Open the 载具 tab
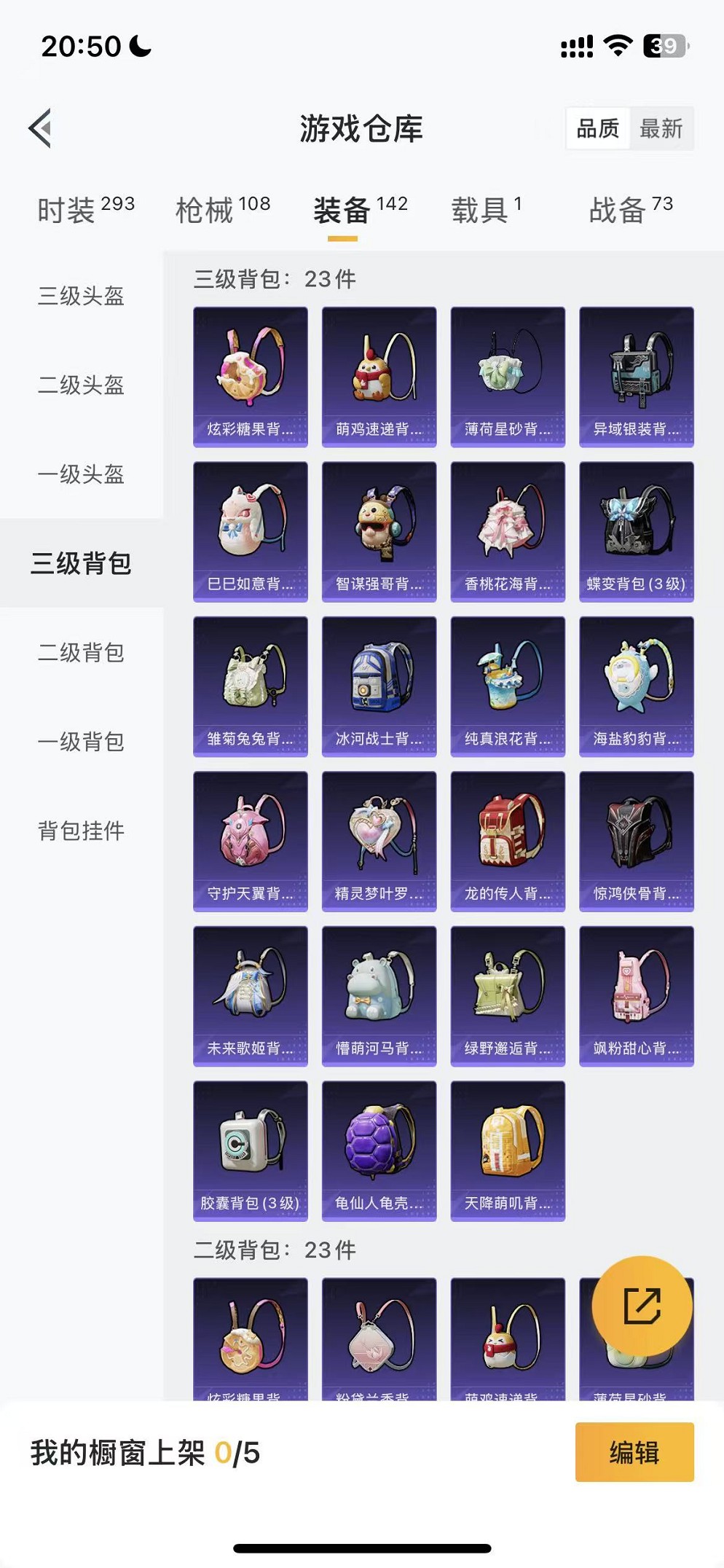The image size is (724, 1568). pyautogui.click(x=486, y=210)
